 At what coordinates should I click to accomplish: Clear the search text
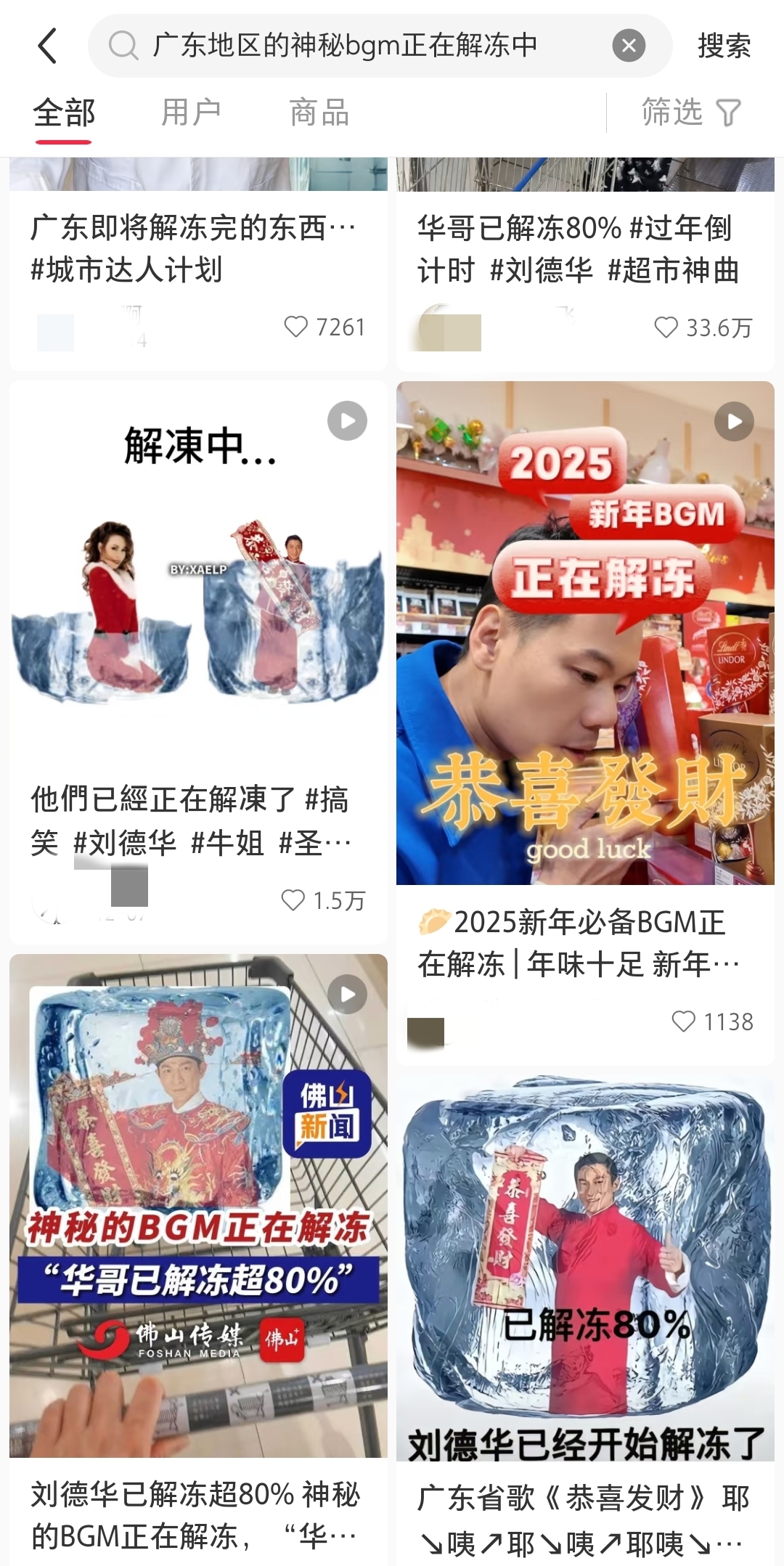coord(629,46)
